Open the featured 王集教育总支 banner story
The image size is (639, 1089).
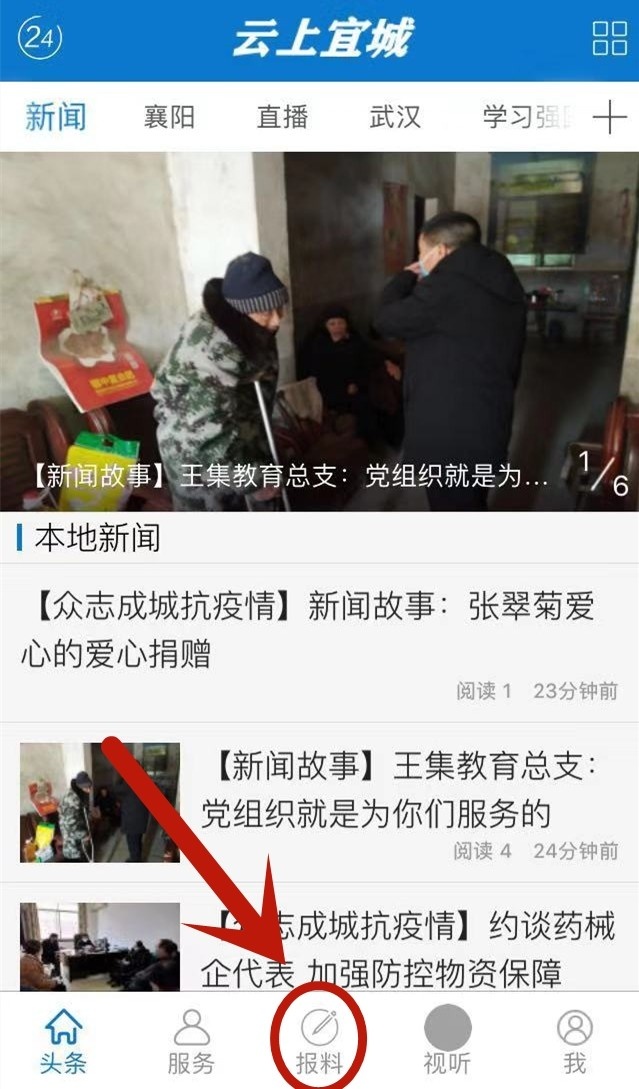tap(319, 330)
